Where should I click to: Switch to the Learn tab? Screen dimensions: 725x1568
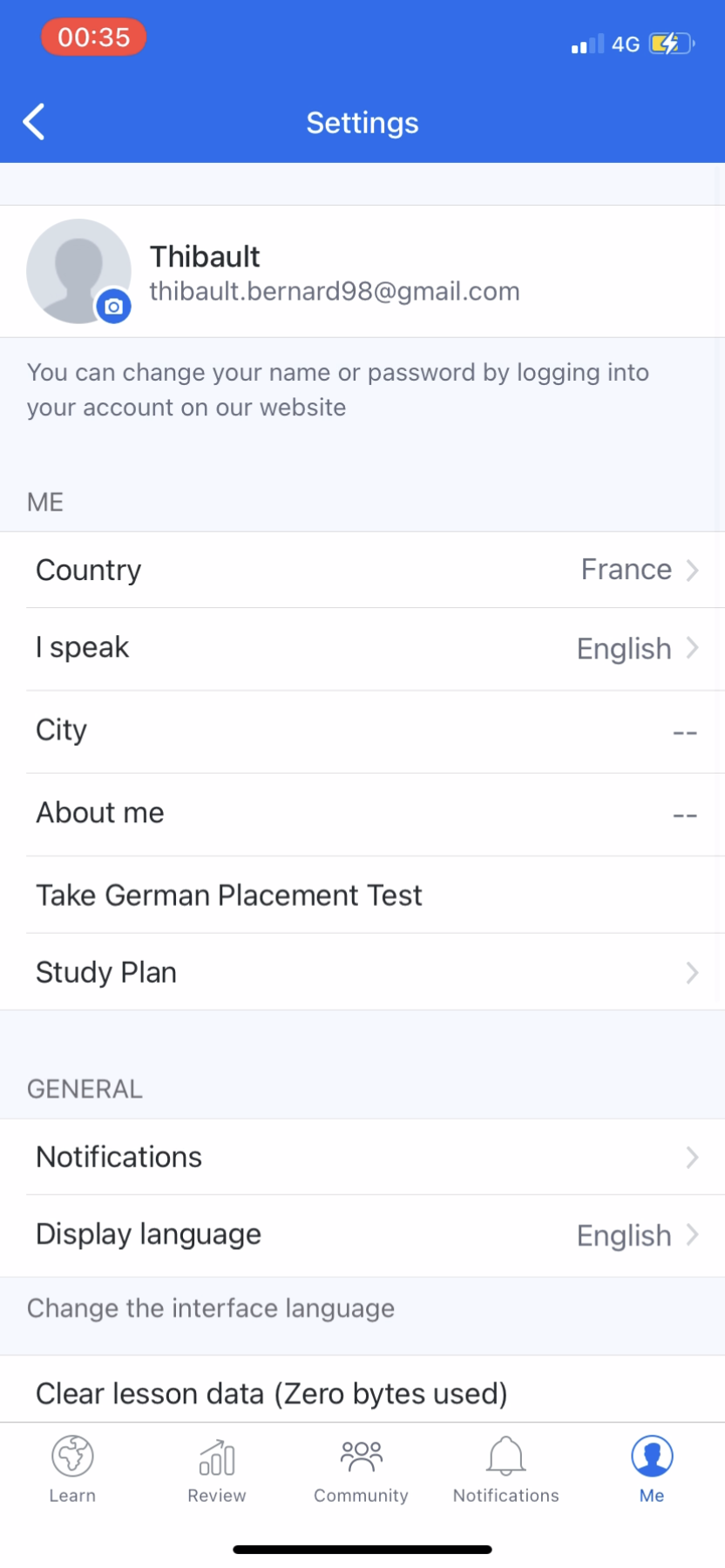coord(72,1469)
